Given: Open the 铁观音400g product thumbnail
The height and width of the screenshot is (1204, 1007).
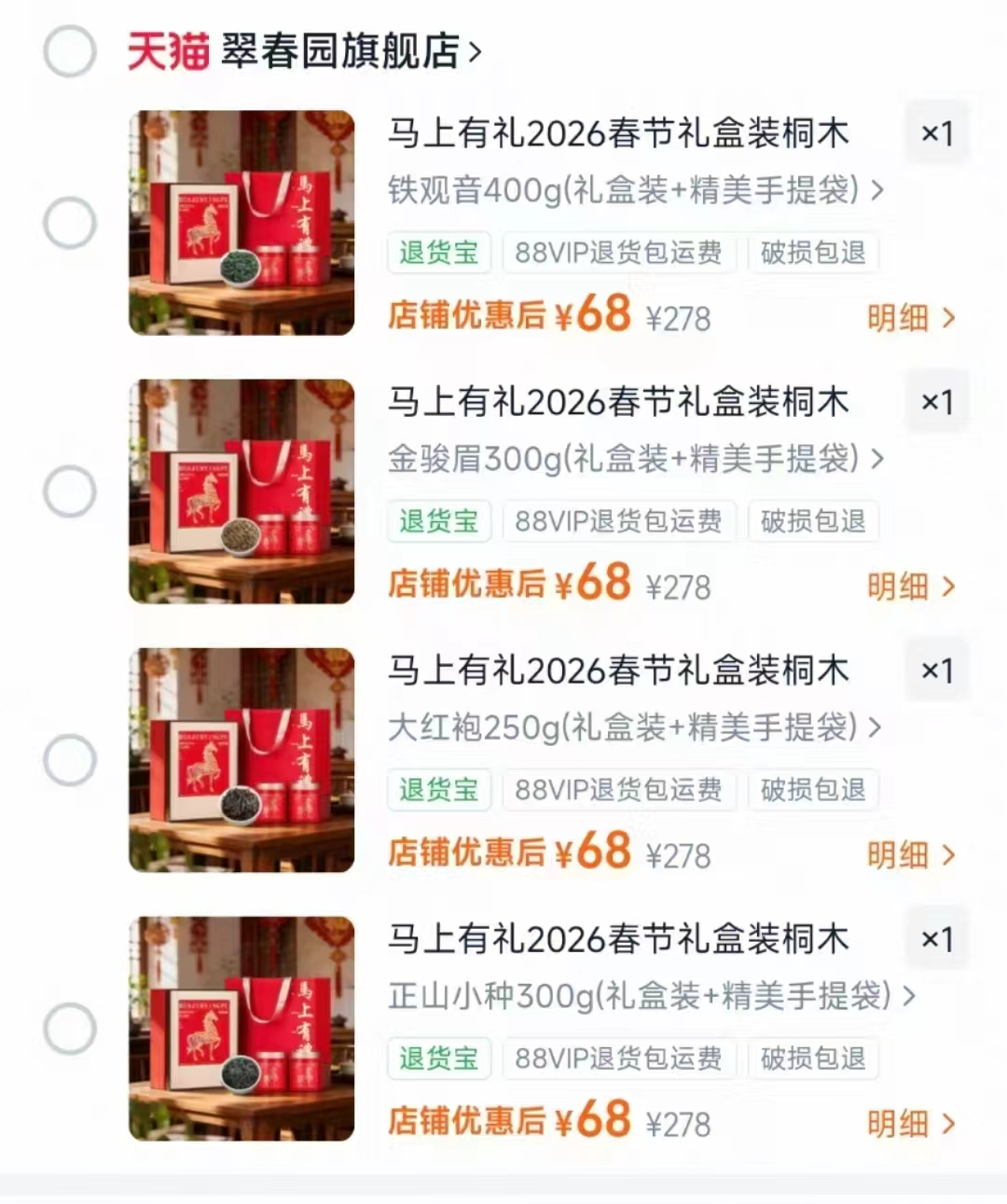Looking at the screenshot, I should point(241,224).
